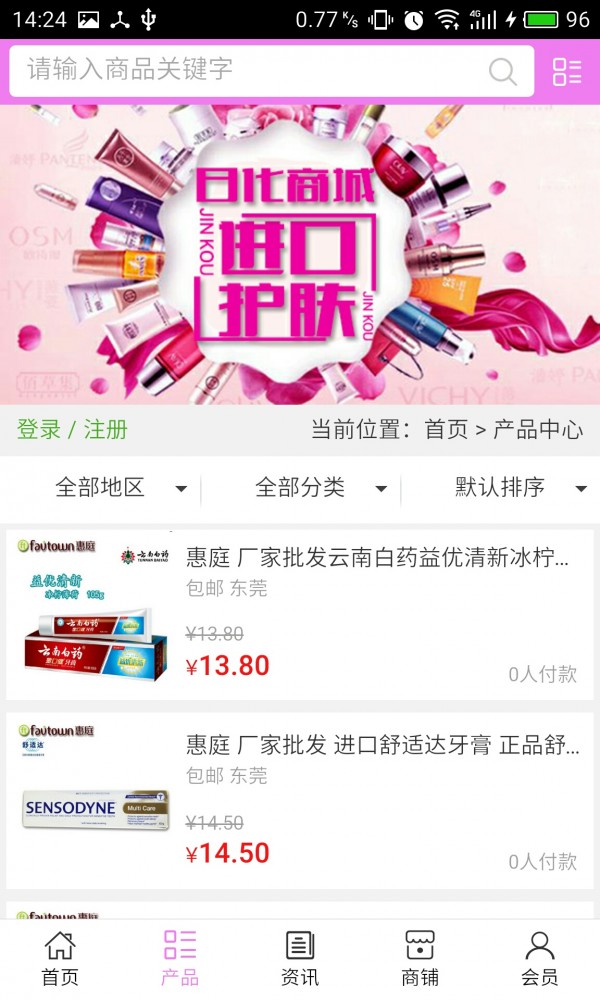Tap the 登录 login link
The image size is (600, 1000).
(x=39, y=430)
